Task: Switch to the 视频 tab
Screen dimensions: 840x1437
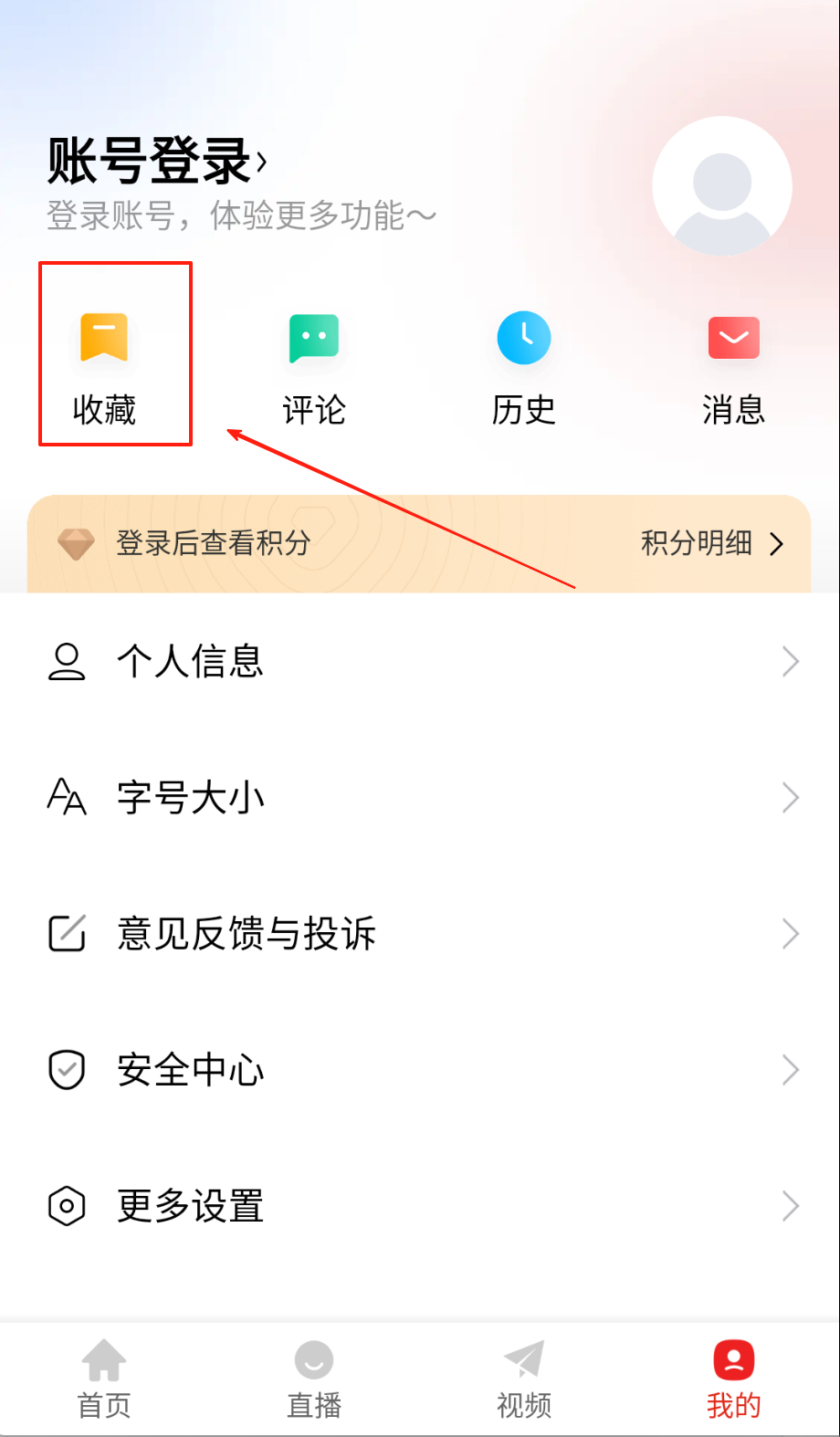Action: point(524,1379)
